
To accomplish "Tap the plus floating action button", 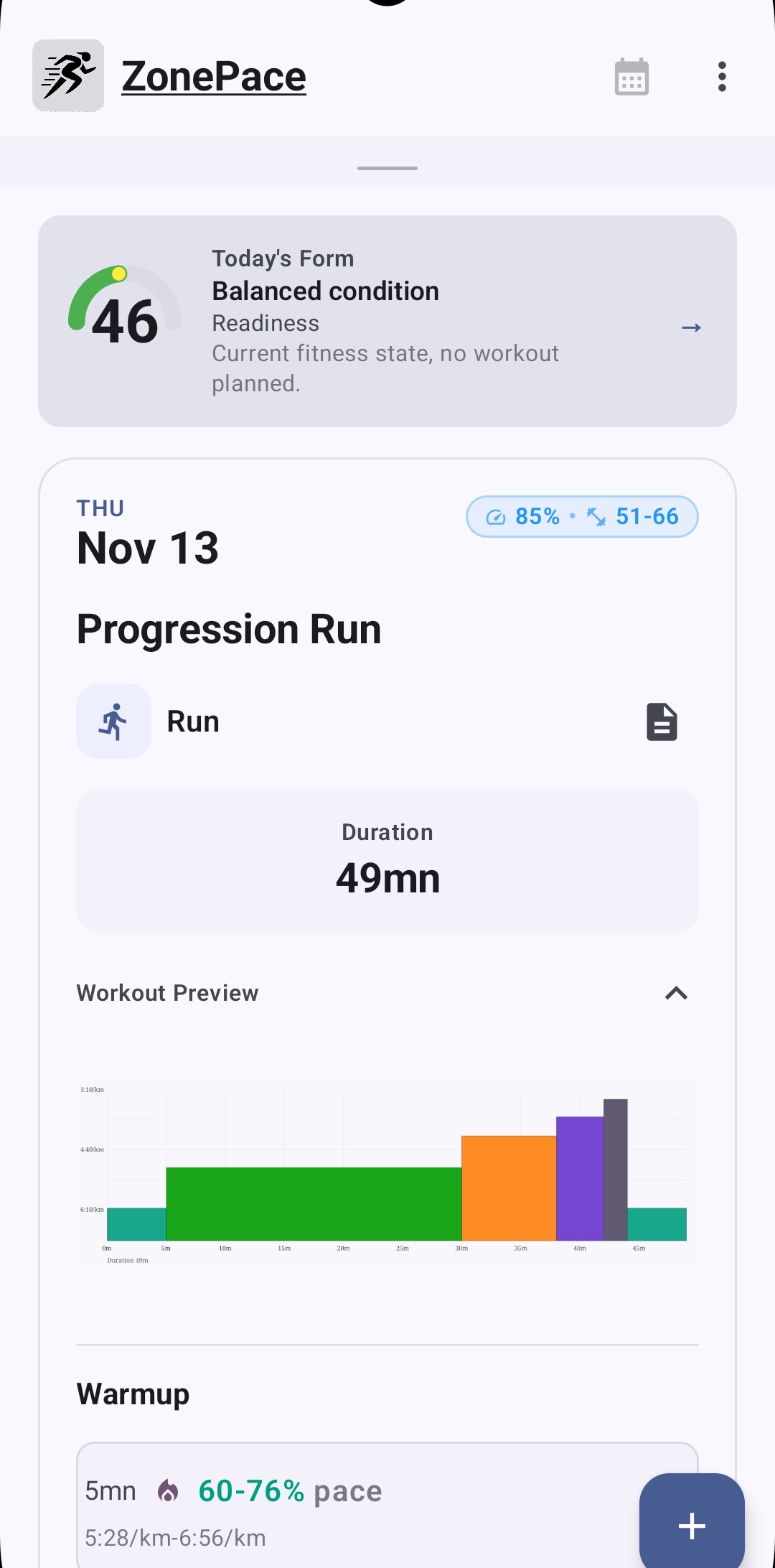I will (x=692, y=1525).
